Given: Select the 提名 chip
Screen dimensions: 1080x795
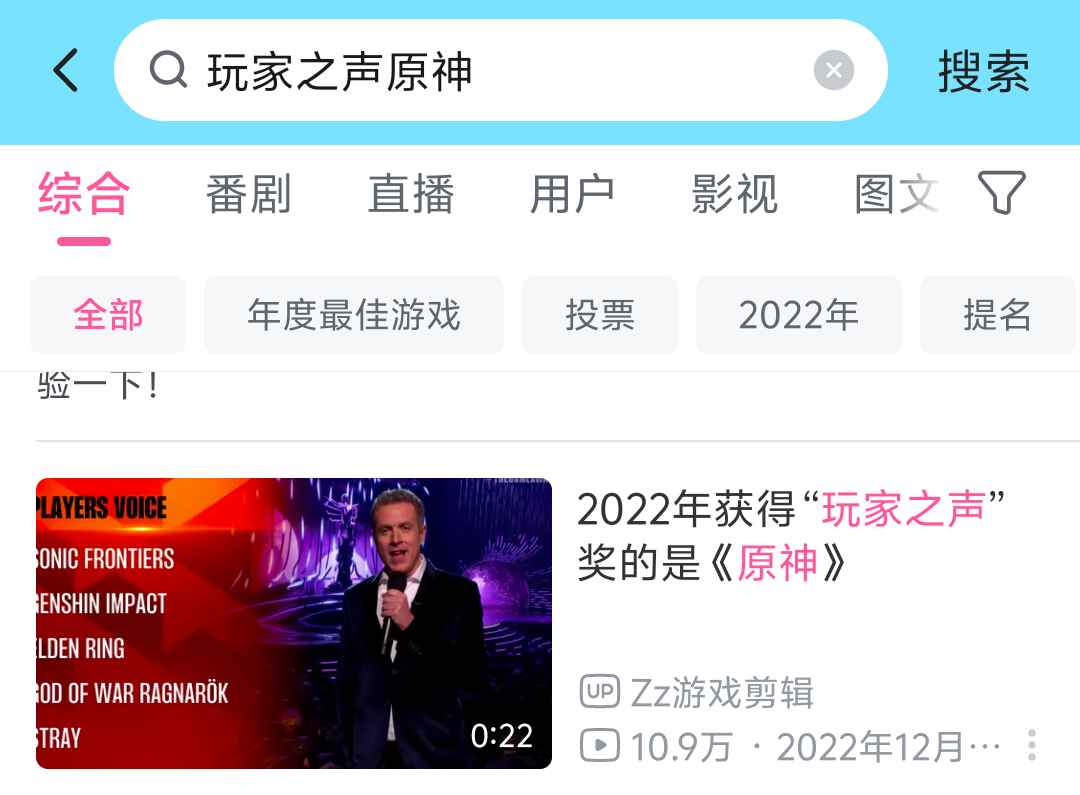Looking at the screenshot, I should coord(996,315).
